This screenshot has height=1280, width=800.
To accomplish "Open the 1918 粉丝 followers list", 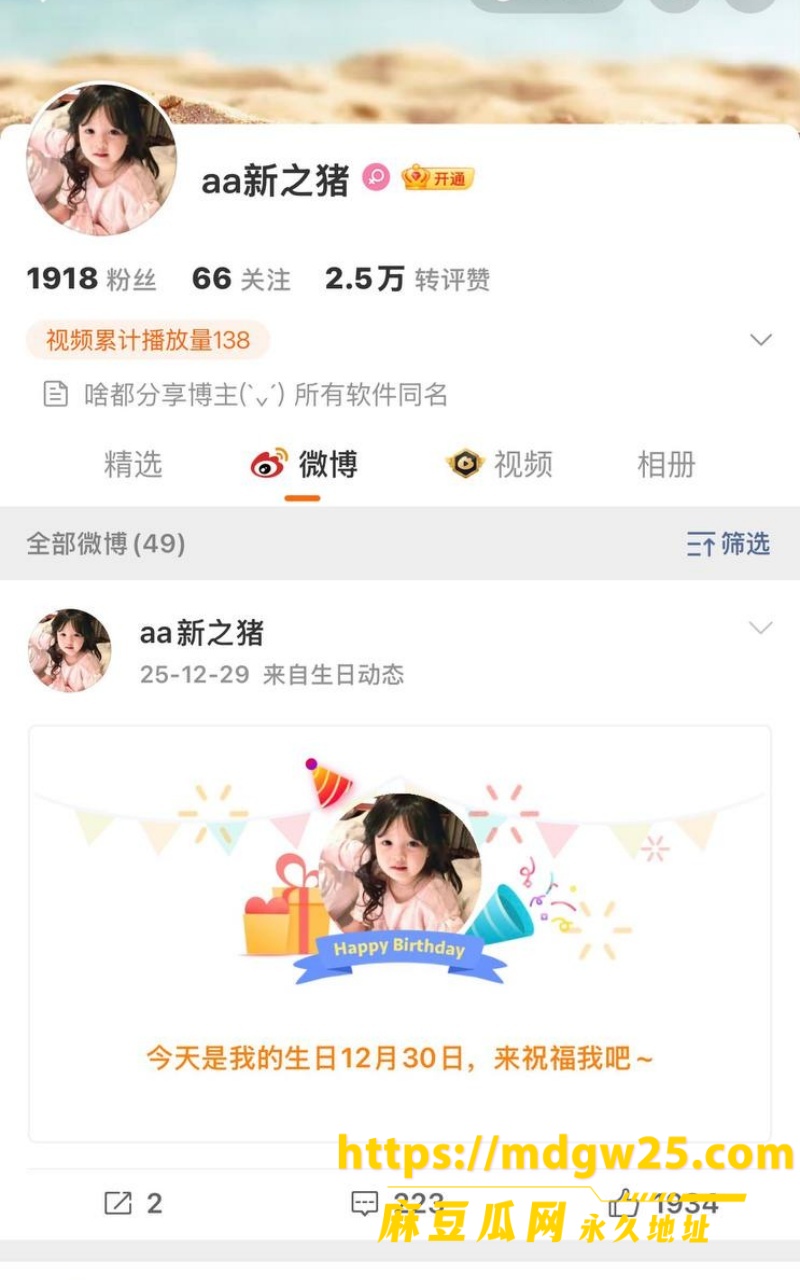I will pos(91,279).
